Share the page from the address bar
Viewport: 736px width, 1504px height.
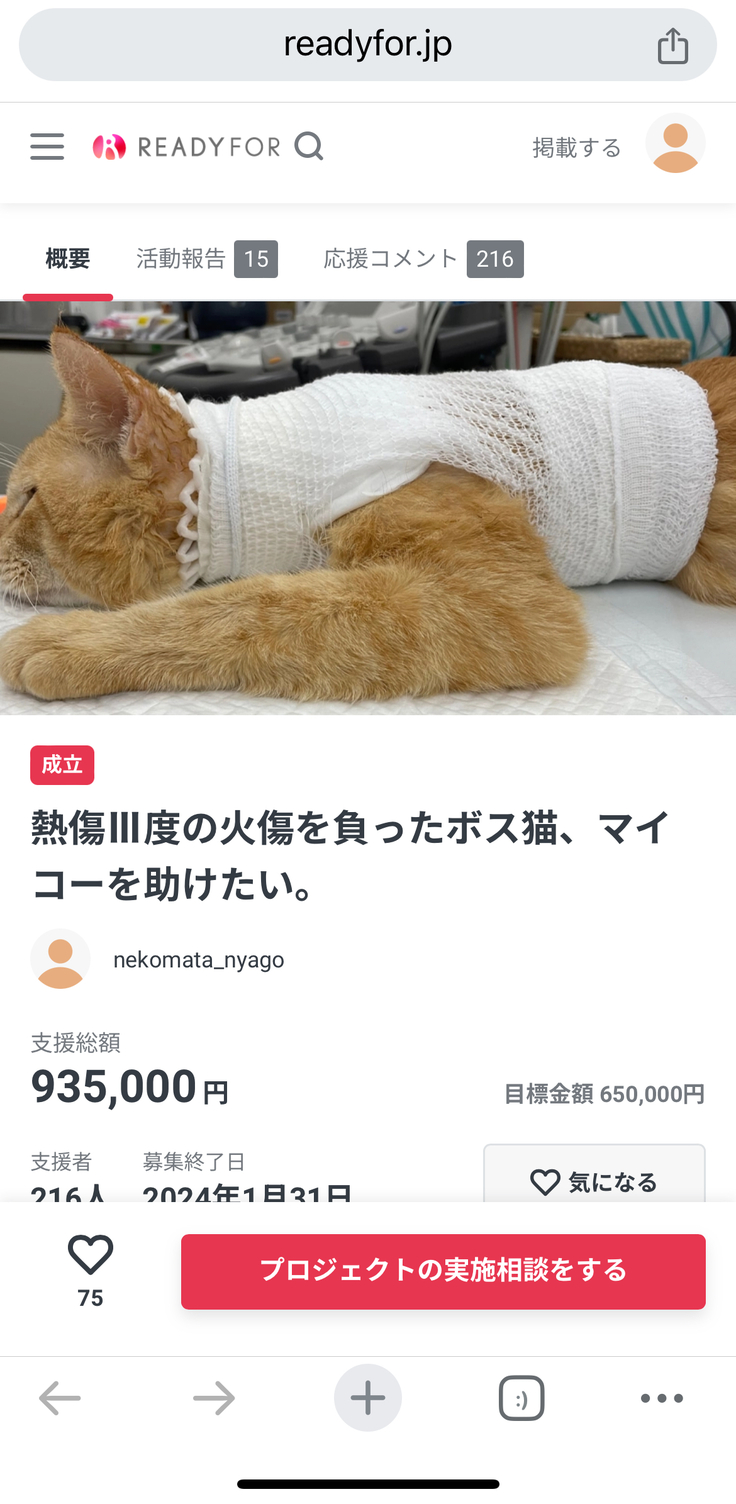pos(672,45)
